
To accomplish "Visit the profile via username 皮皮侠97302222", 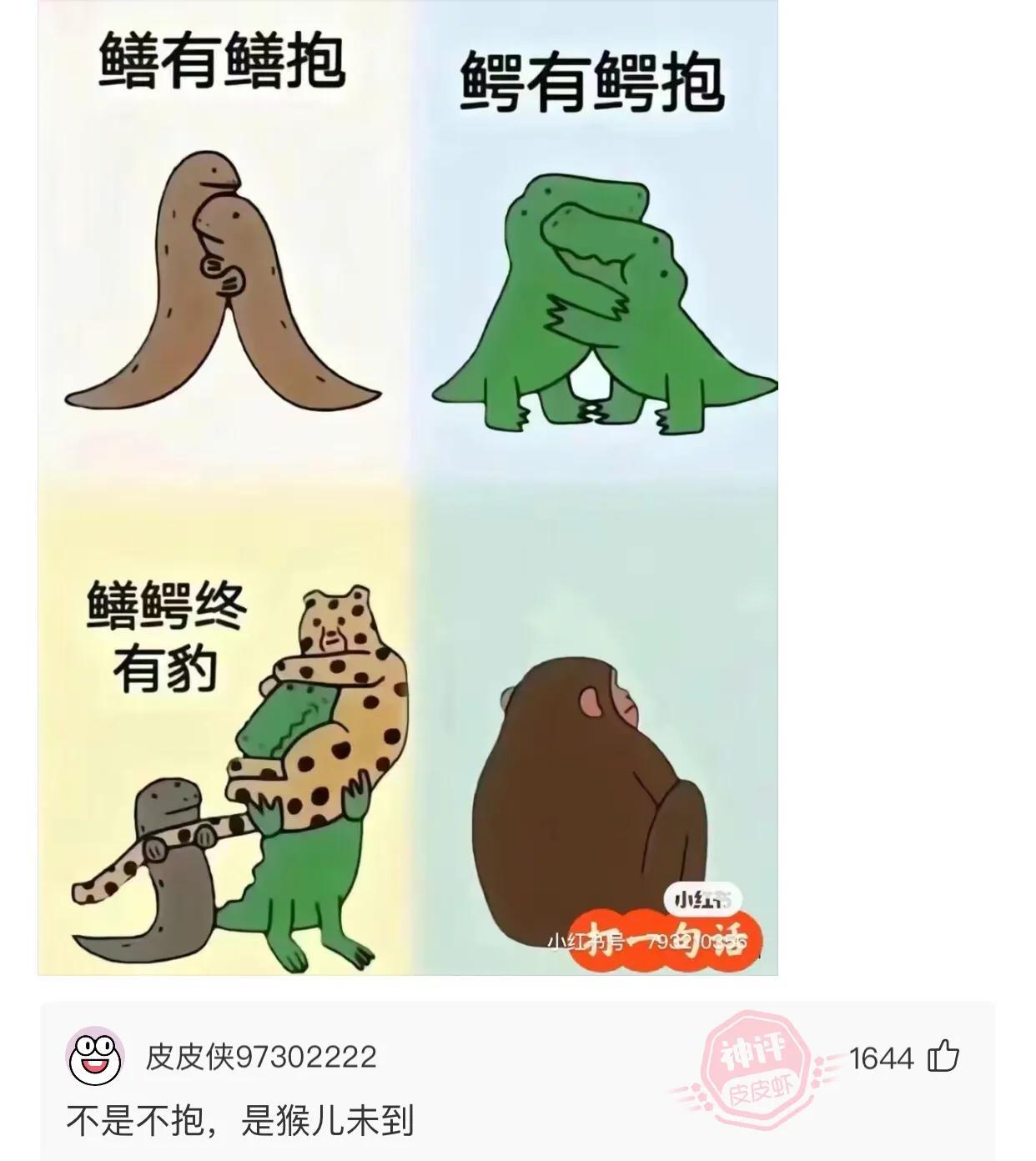I will coord(261,1058).
